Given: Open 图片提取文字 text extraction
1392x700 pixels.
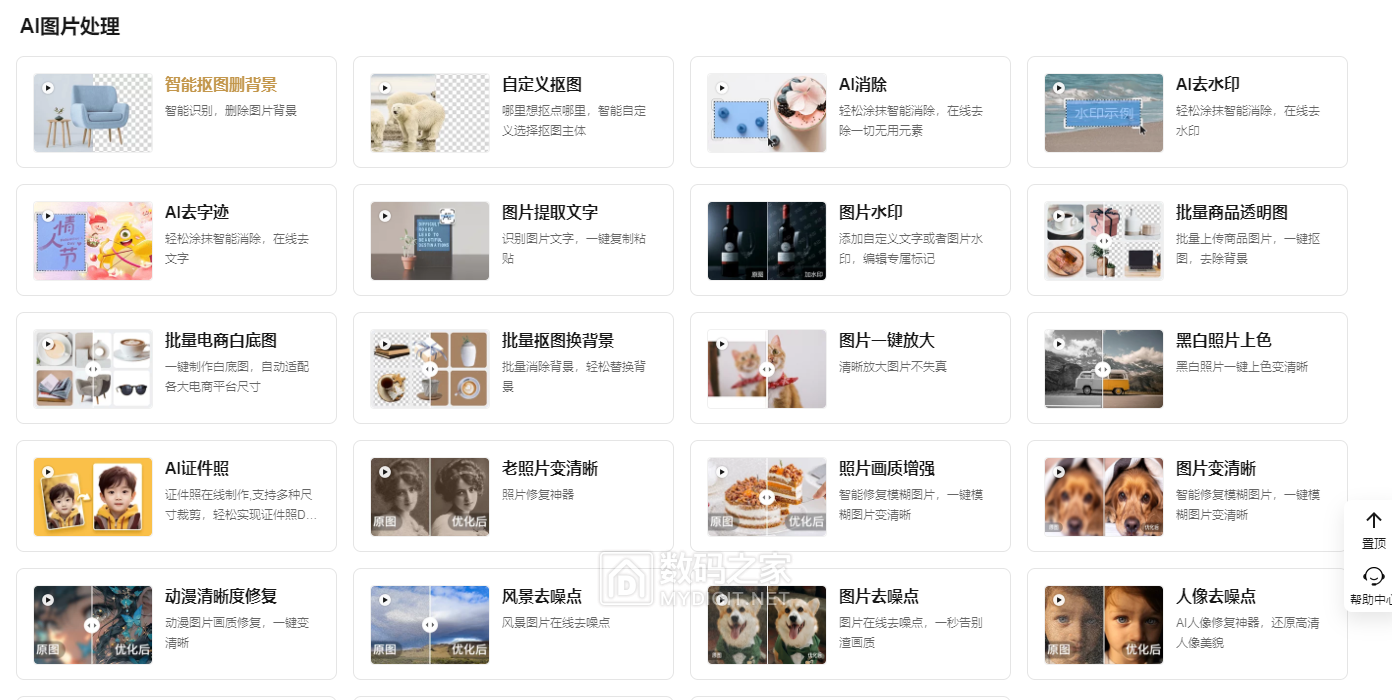Looking at the screenshot, I should pyautogui.click(x=513, y=240).
